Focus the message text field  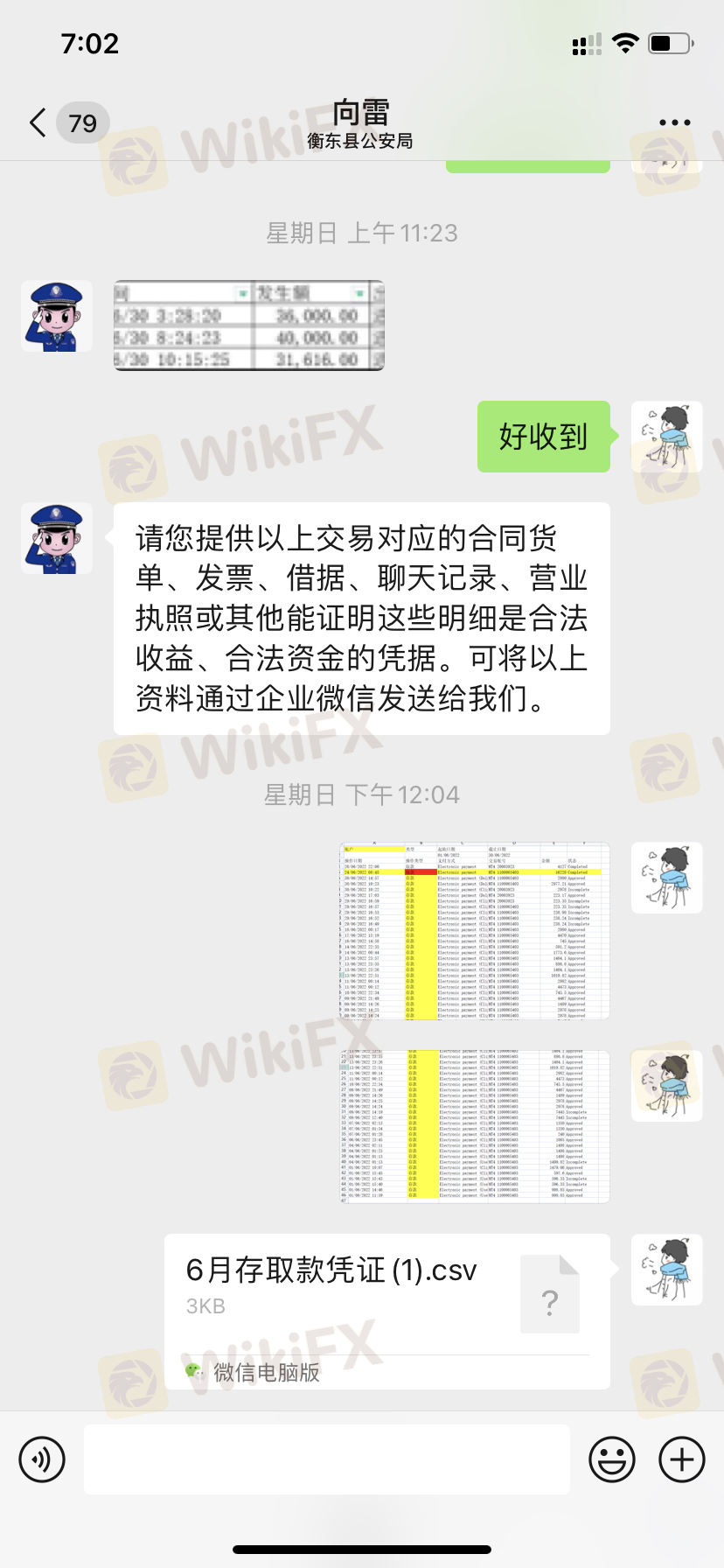point(326,1459)
